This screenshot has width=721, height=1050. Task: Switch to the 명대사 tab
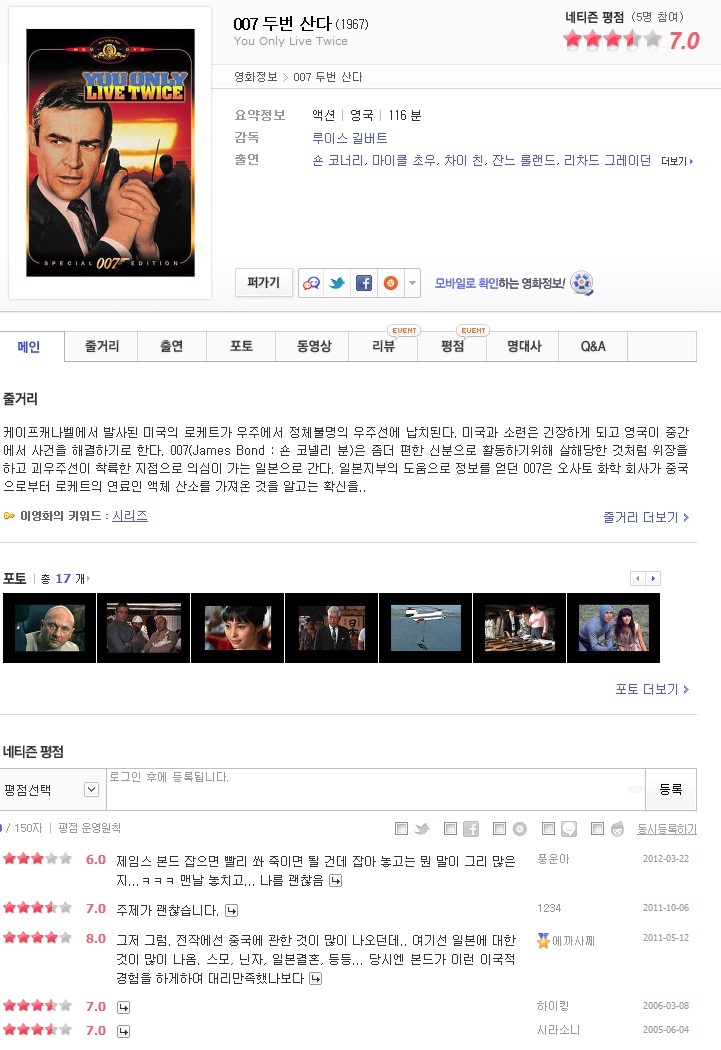[x=523, y=347]
